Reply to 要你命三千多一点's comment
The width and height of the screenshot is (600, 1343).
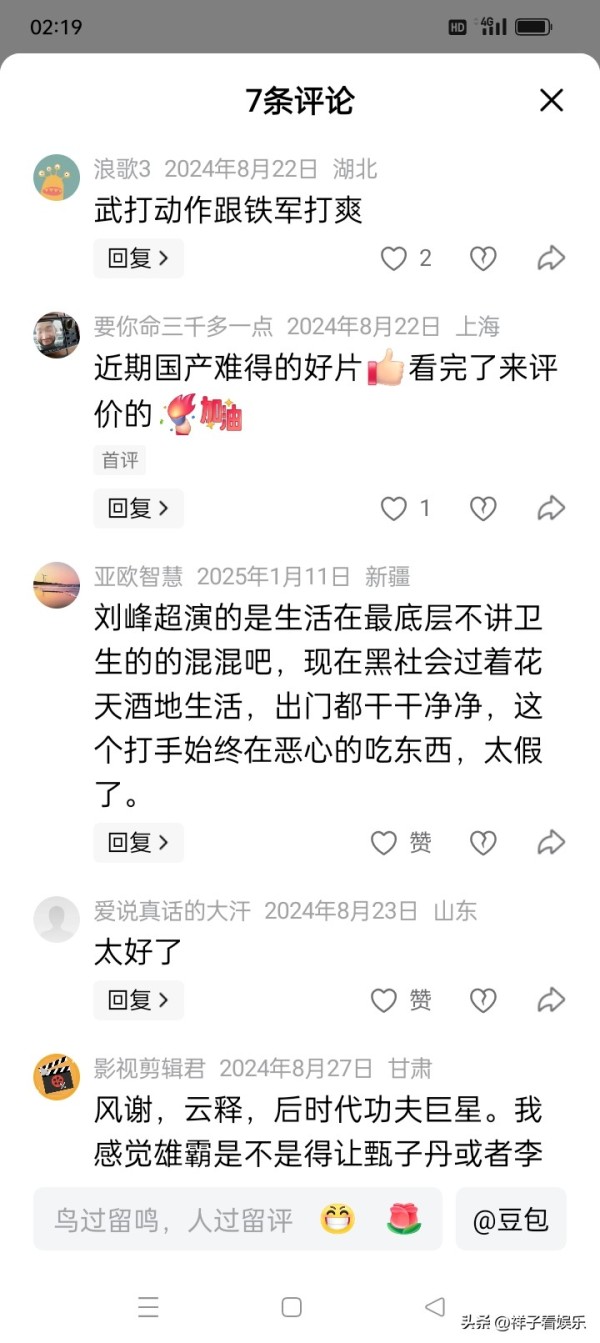click(138, 508)
